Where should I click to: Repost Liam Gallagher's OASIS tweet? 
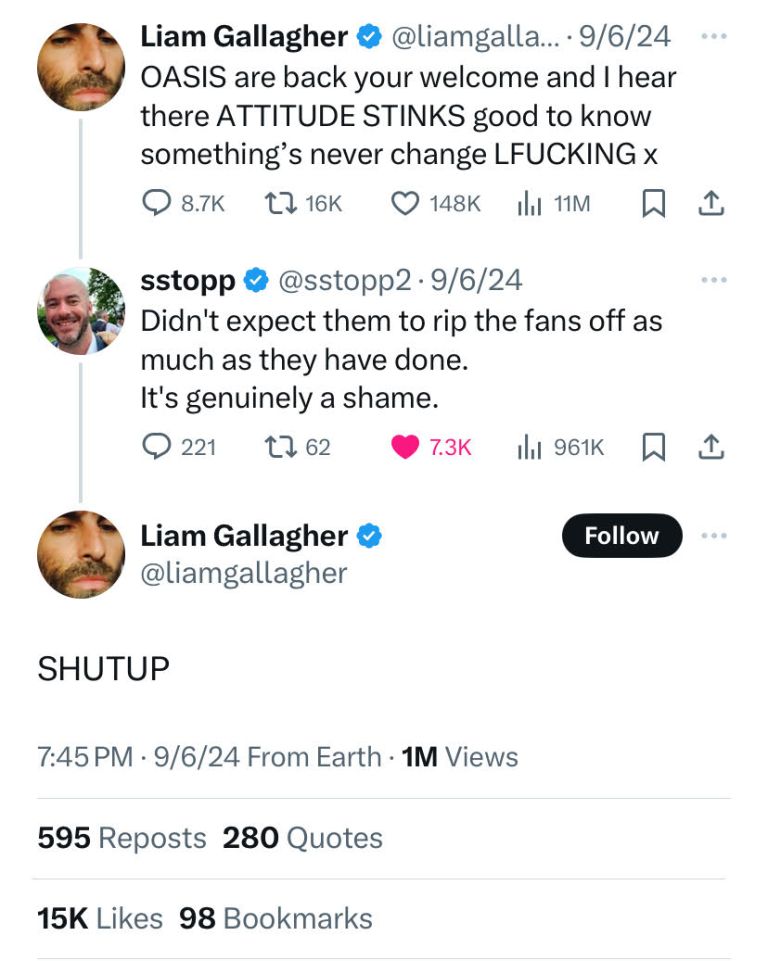(276, 204)
